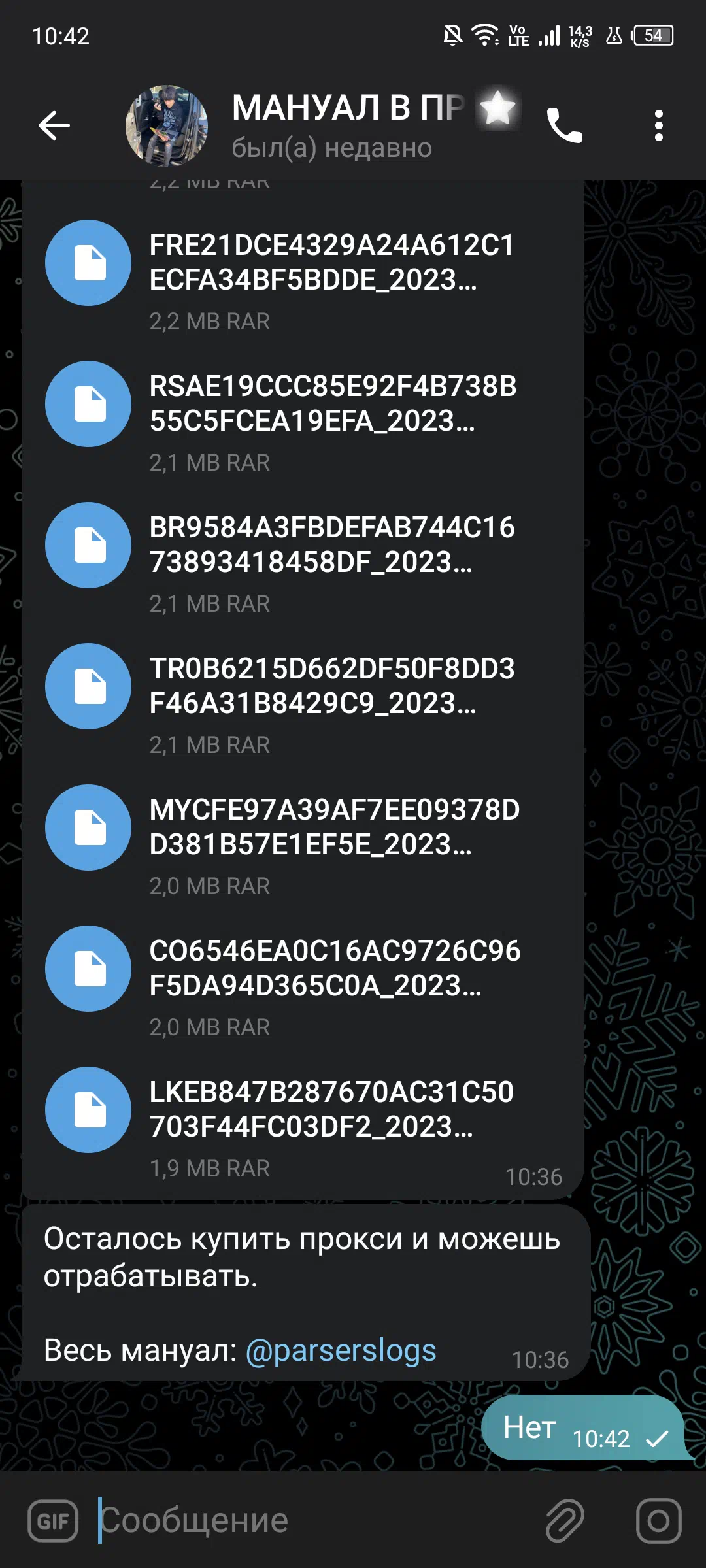
Task: Download the MYCFE97A39AF7EE09378D RAR file
Action: [x=88, y=827]
